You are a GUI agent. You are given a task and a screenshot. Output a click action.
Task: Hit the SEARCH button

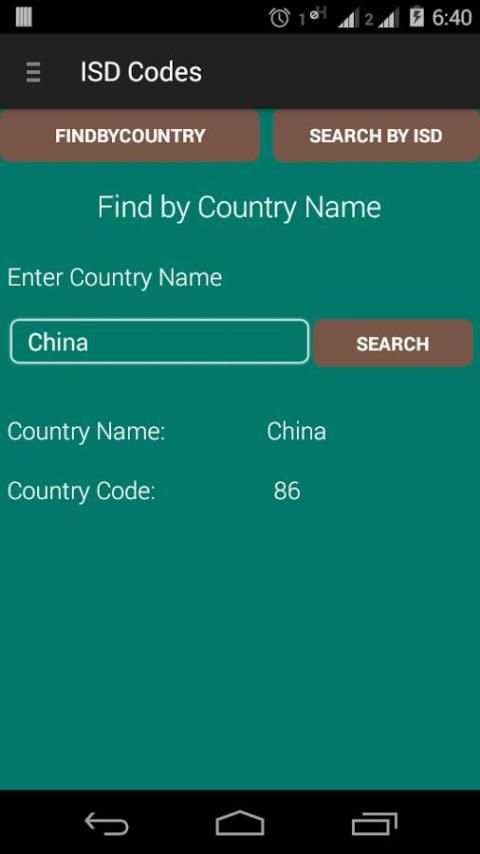[393, 343]
